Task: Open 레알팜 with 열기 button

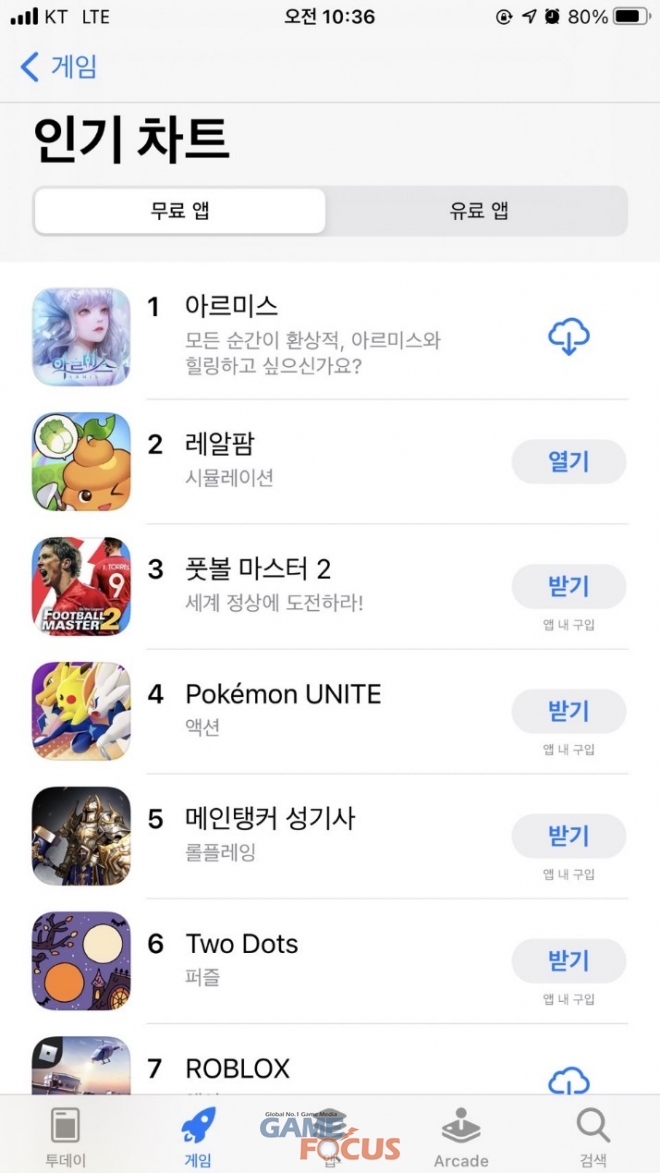Action: [x=568, y=462]
